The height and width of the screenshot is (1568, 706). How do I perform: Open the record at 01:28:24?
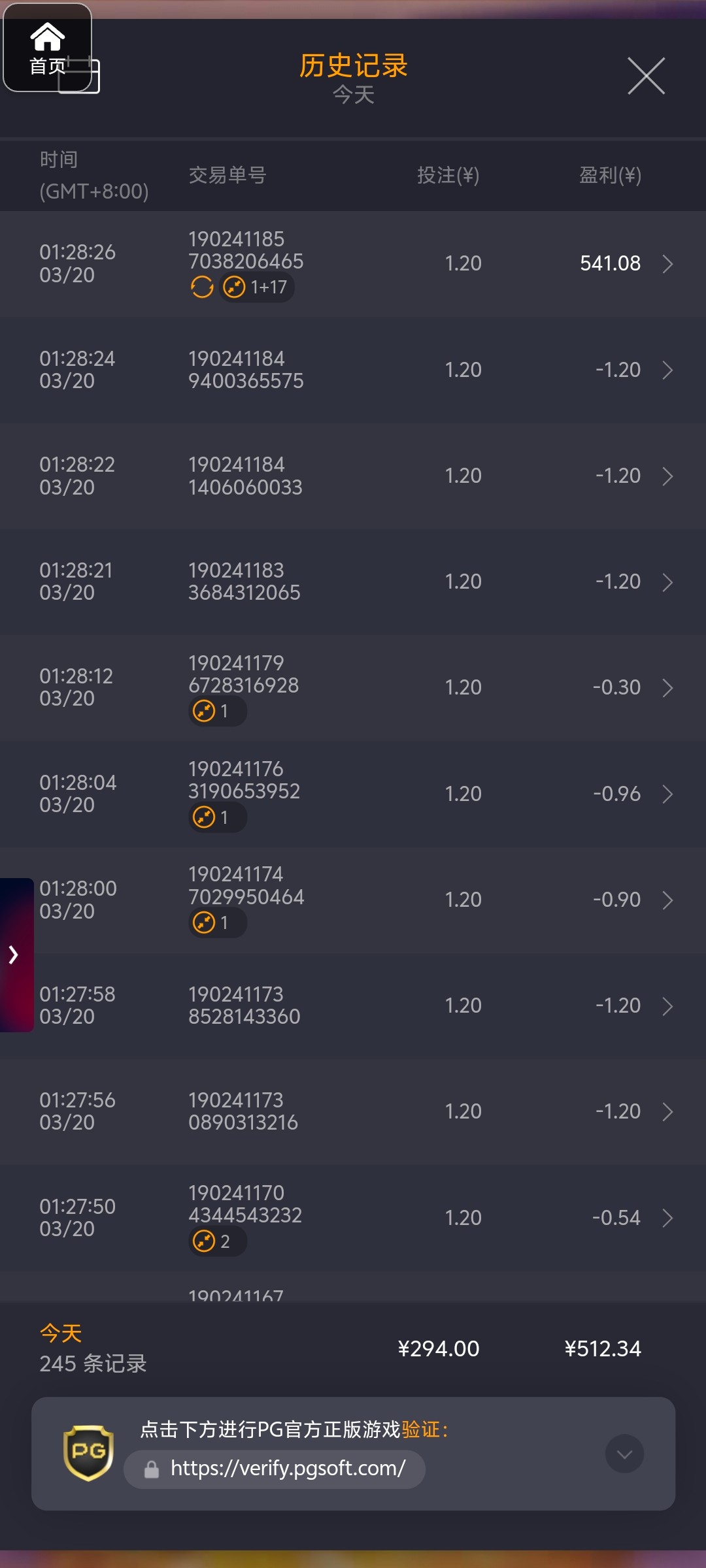click(353, 370)
